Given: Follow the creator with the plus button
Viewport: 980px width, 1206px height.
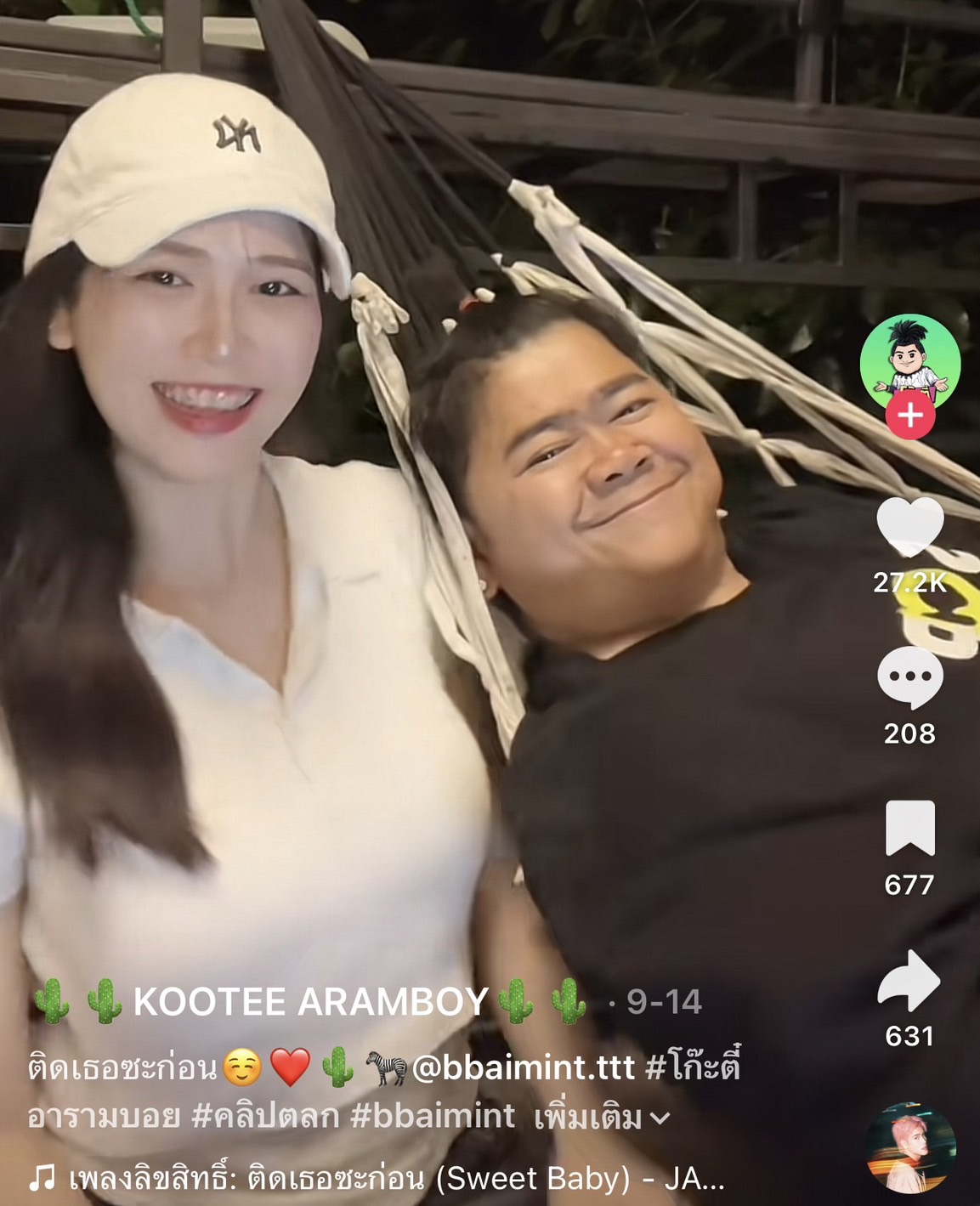Looking at the screenshot, I should (x=909, y=416).
